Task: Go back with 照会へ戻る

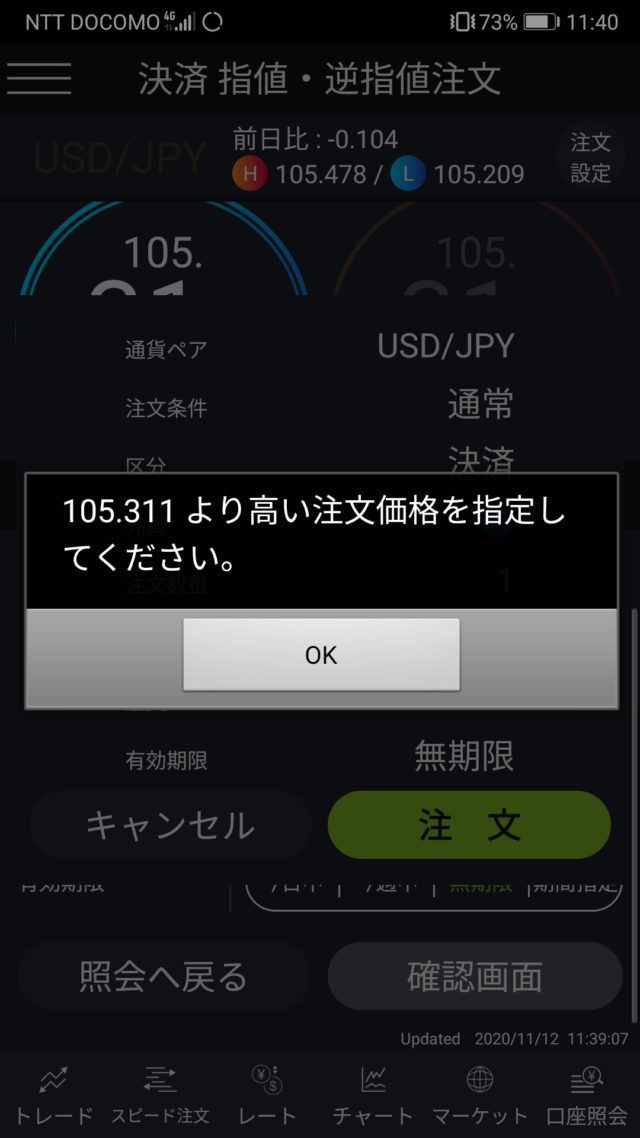Action: click(163, 976)
